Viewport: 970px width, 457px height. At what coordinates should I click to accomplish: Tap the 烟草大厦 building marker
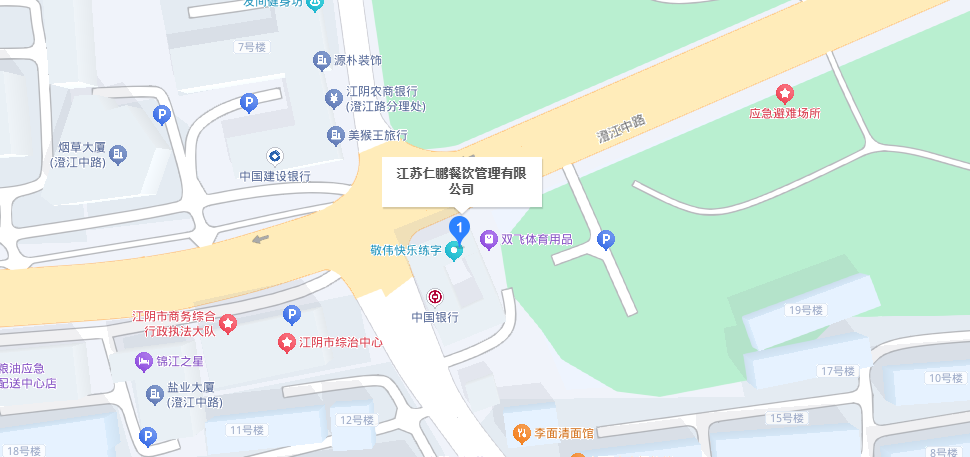coord(119,154)
